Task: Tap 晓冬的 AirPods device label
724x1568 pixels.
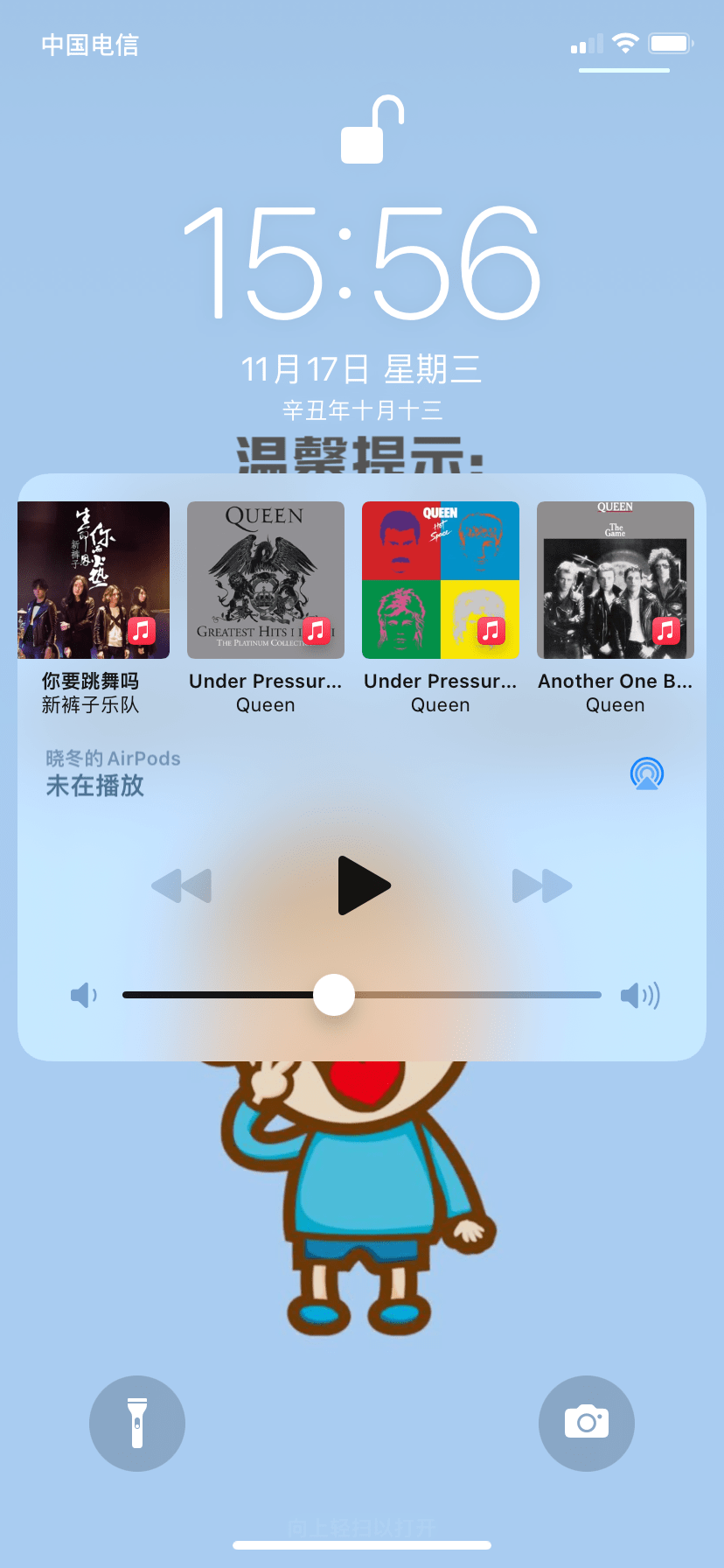Action: pos(112,759)
